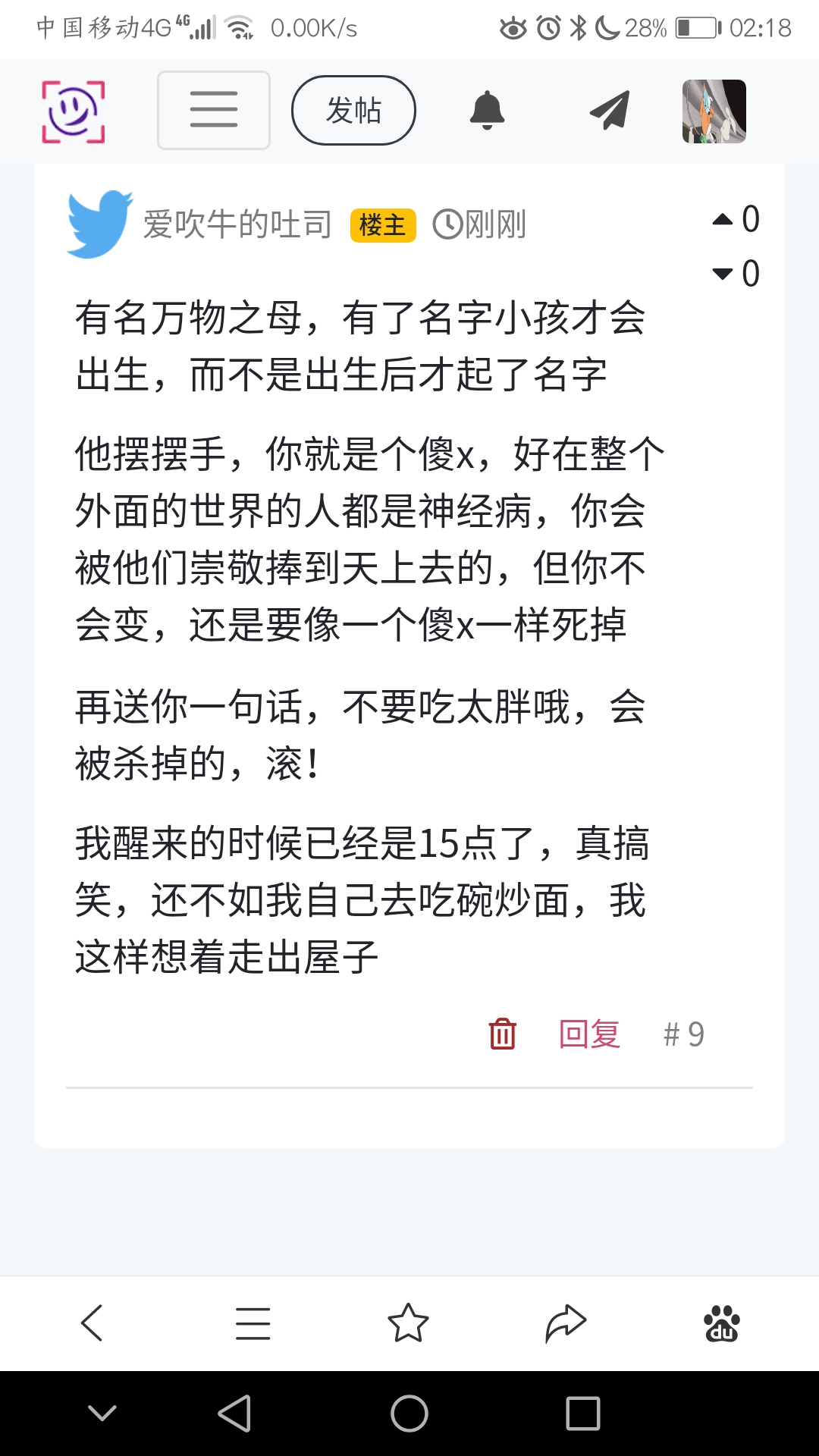This screenshot has height=1456, width=819.
Task: Bookmark this page with the star icon
Action: point(408,1323)
